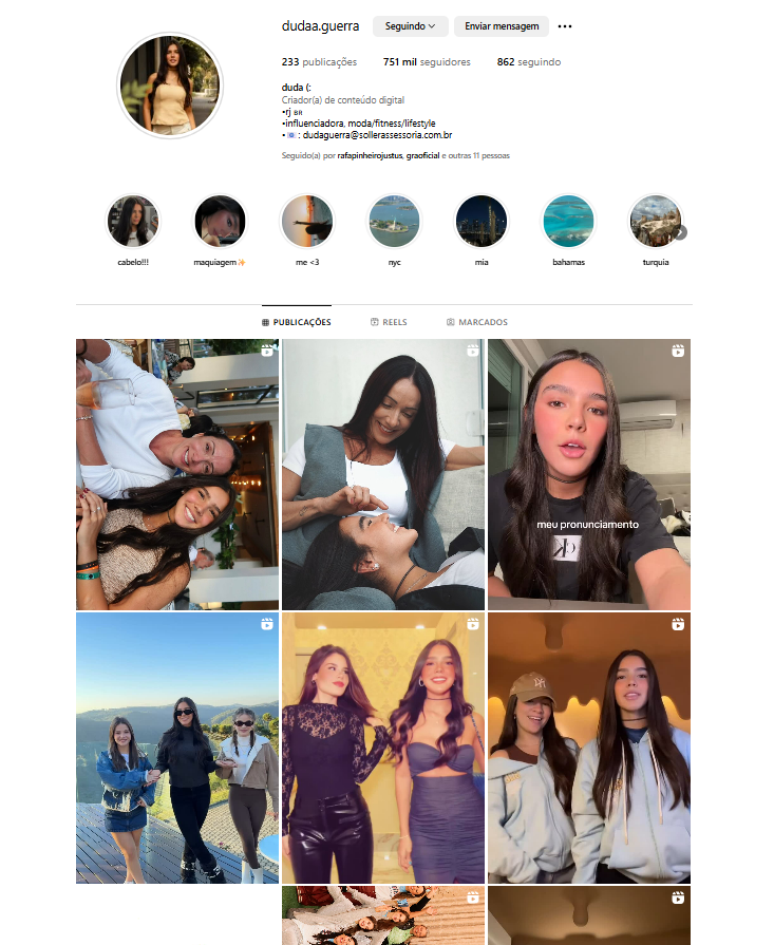Screen dimensions: 774x945
Task: Open the Seguindo dropdown button
Action: coord(410,26)
